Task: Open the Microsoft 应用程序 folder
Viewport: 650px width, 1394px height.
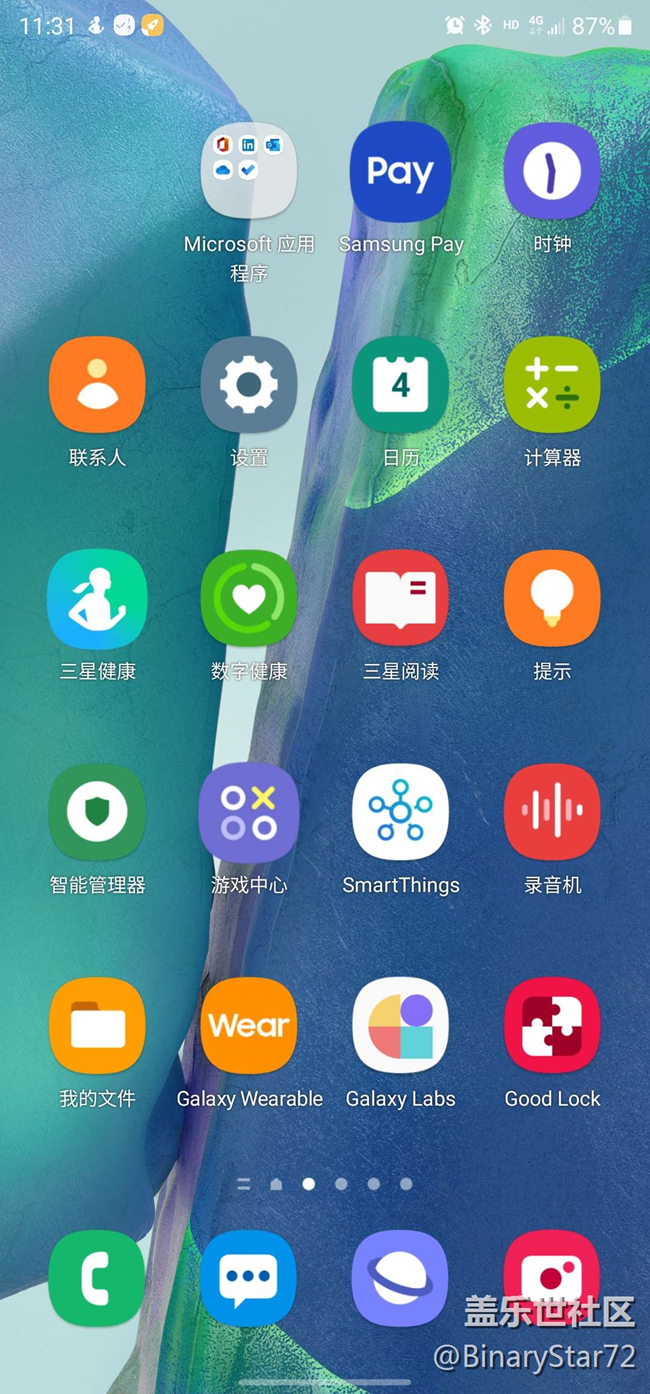Action: pos(249,171)
